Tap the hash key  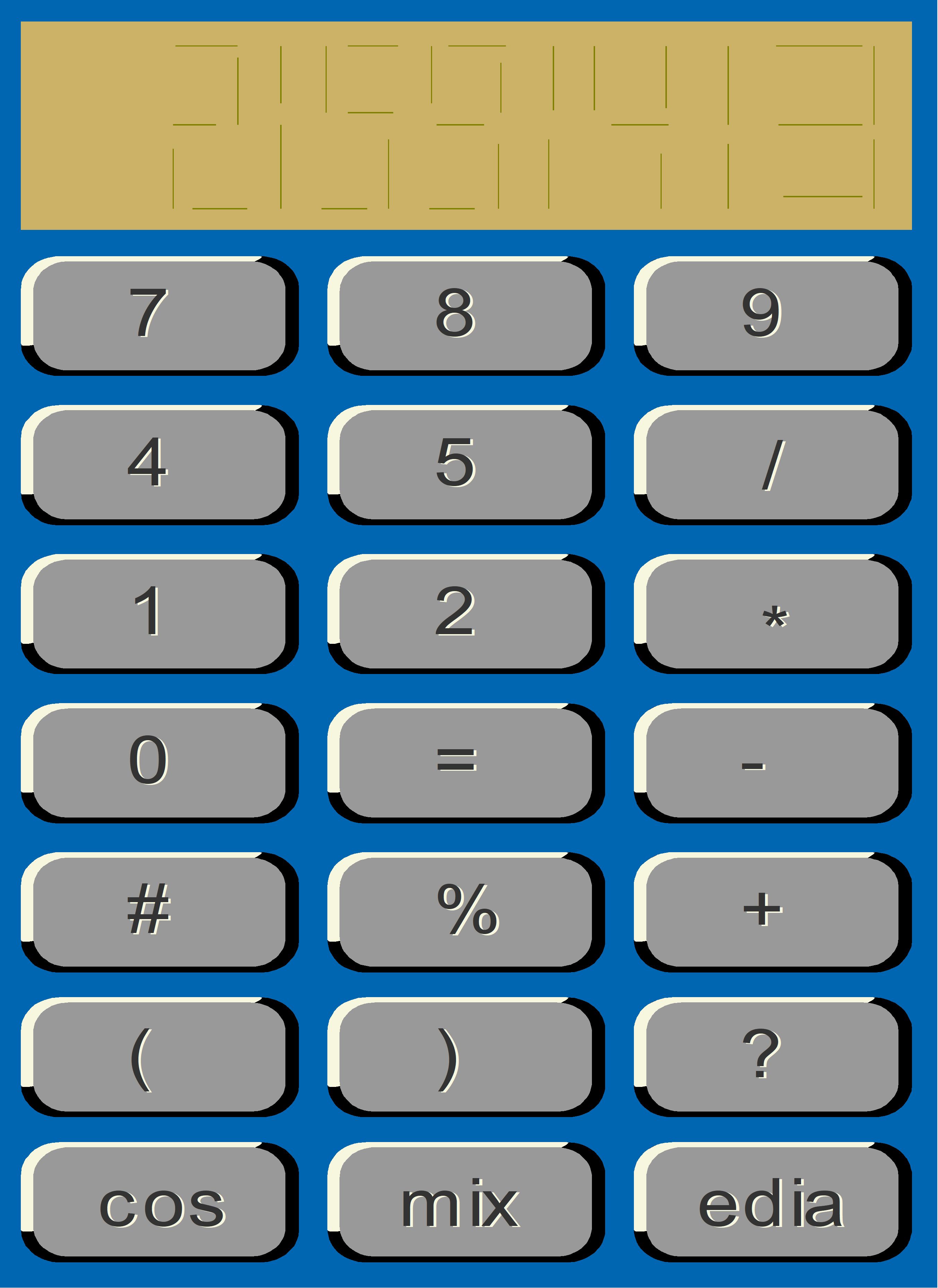click(x=159, y=912)
